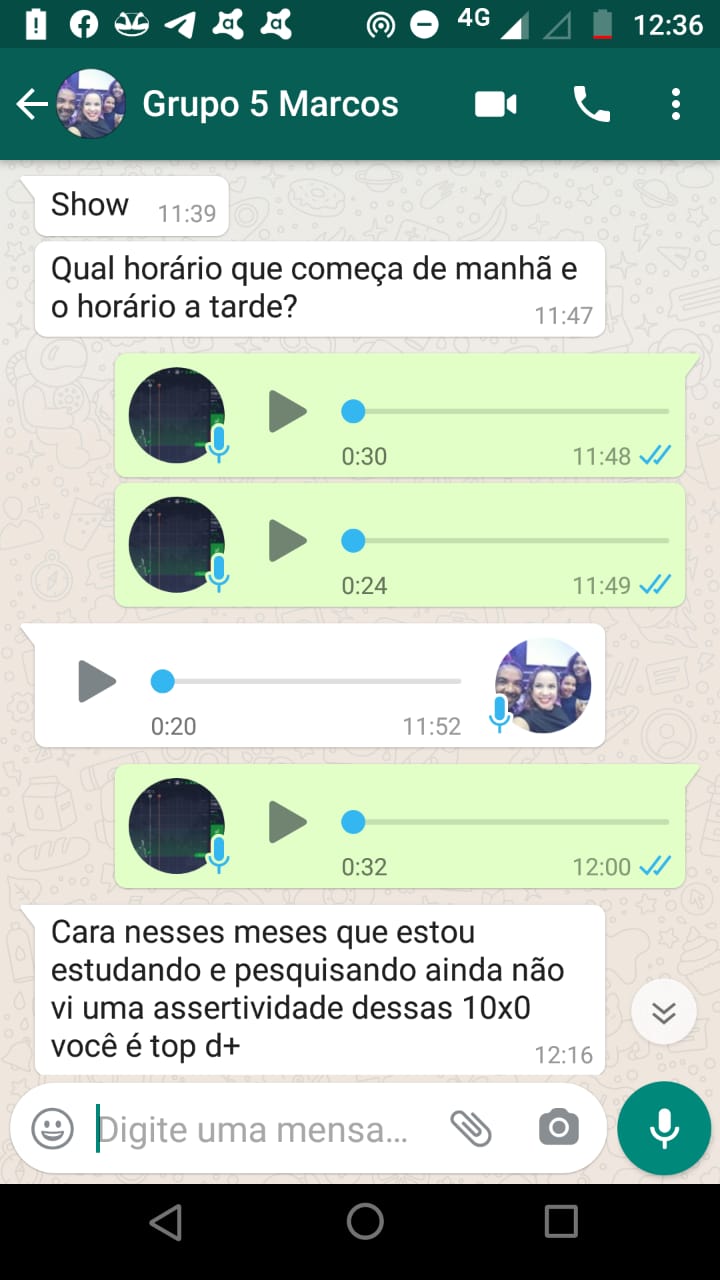This screenshot has width=720, height=1280.
Task: Expand the Android recent apps view
Action: coord(561,1221)
